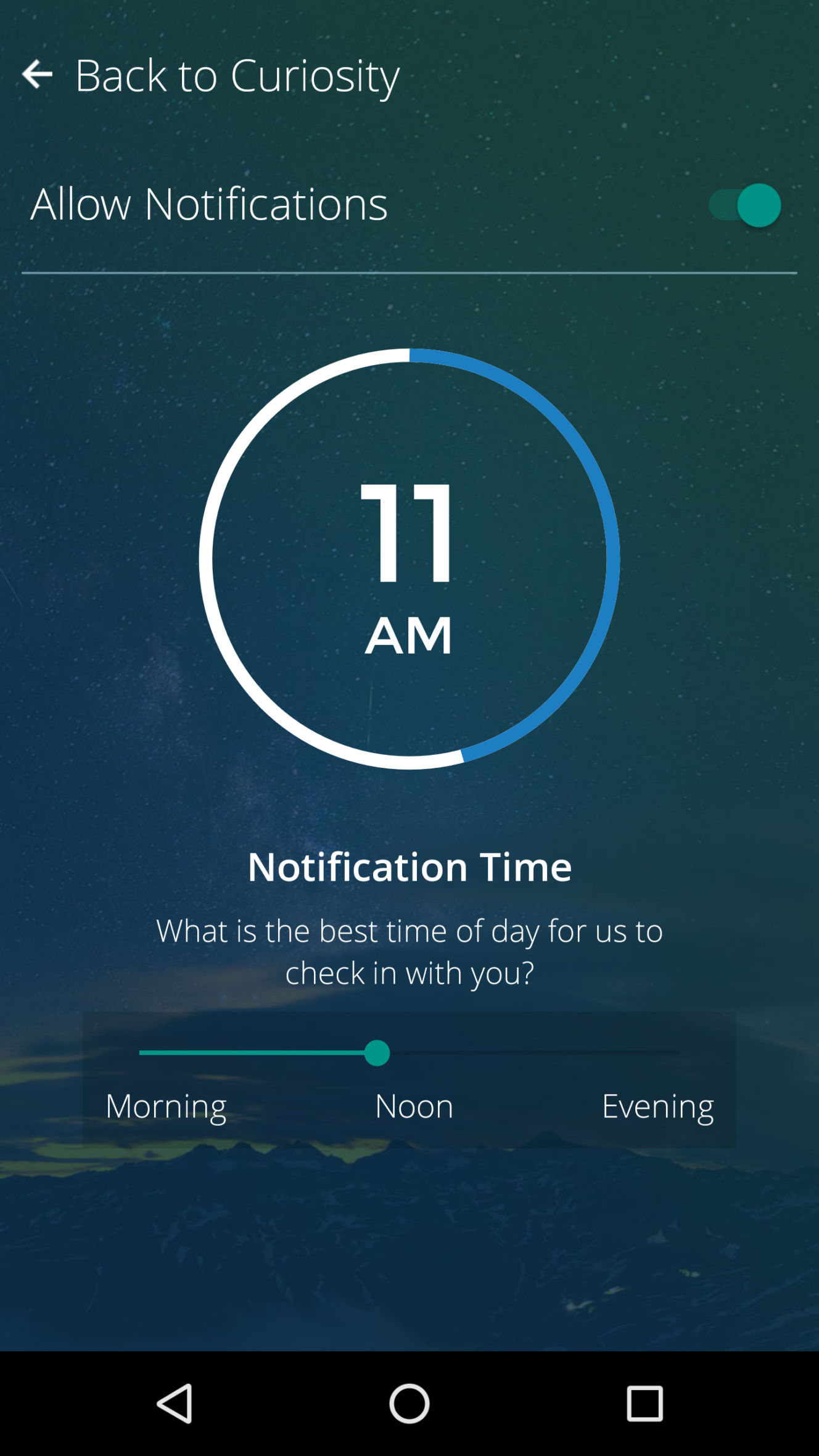819x1456 pixels.
Task: Open recent apps from navigation bar
Action: 644,1403
